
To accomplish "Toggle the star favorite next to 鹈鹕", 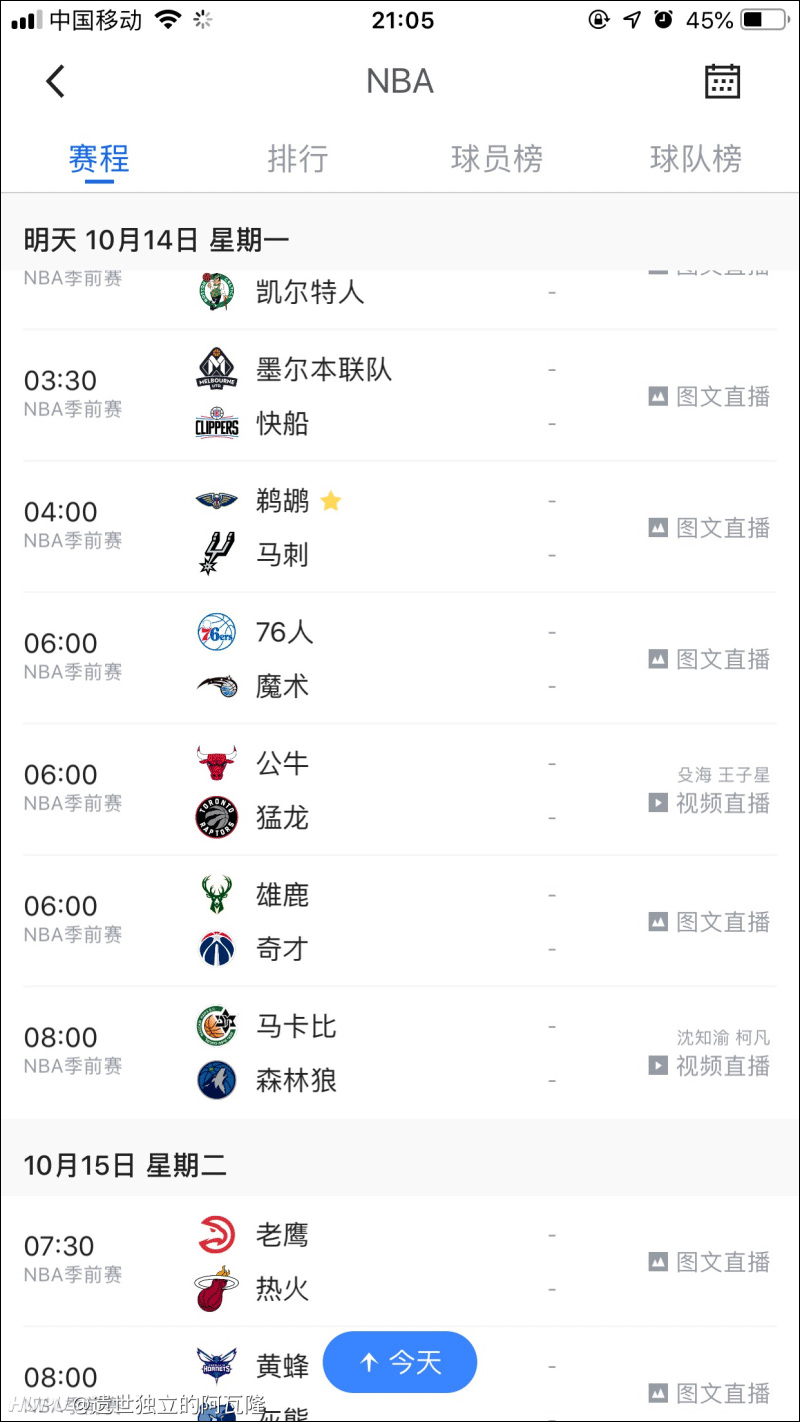I will coord(330,499).
